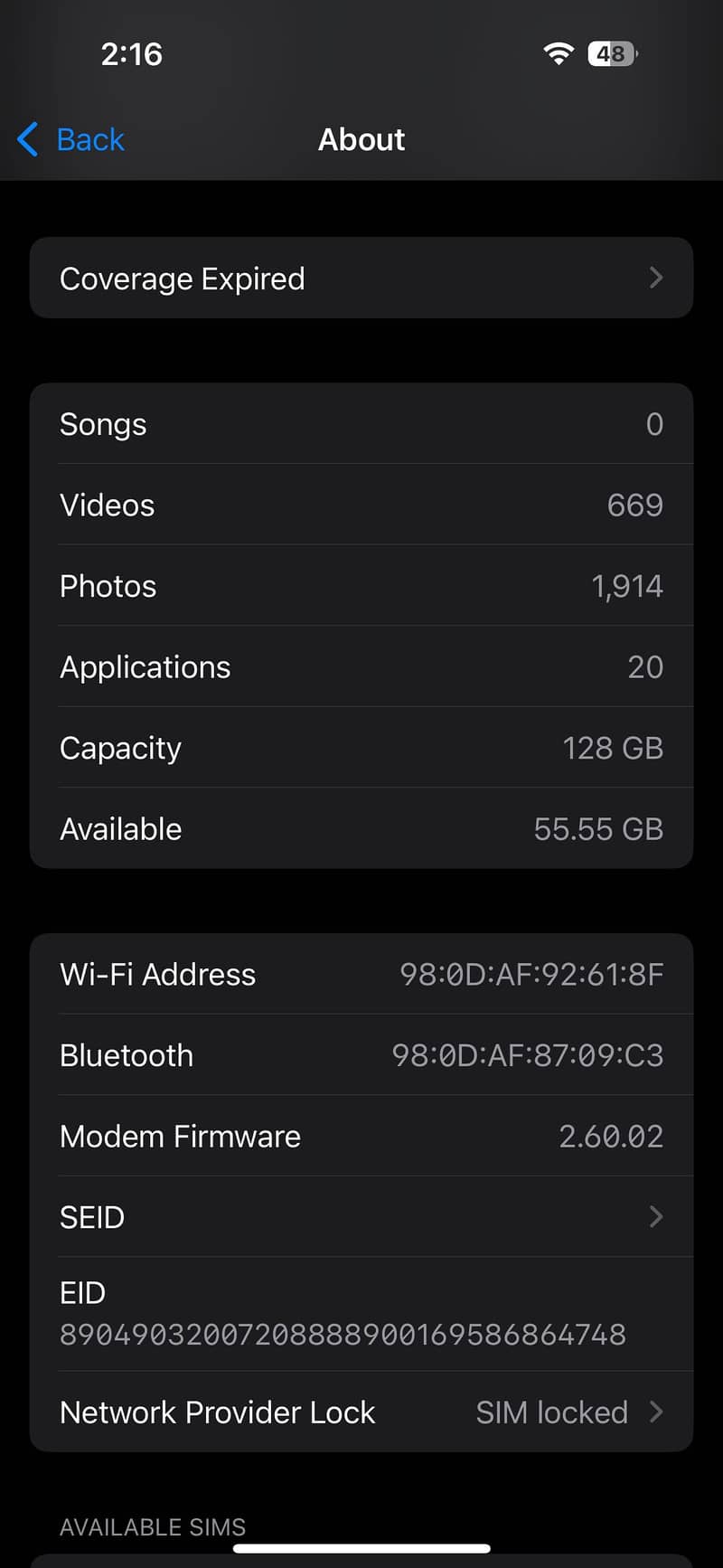Select the Applications row

[361, 666]
